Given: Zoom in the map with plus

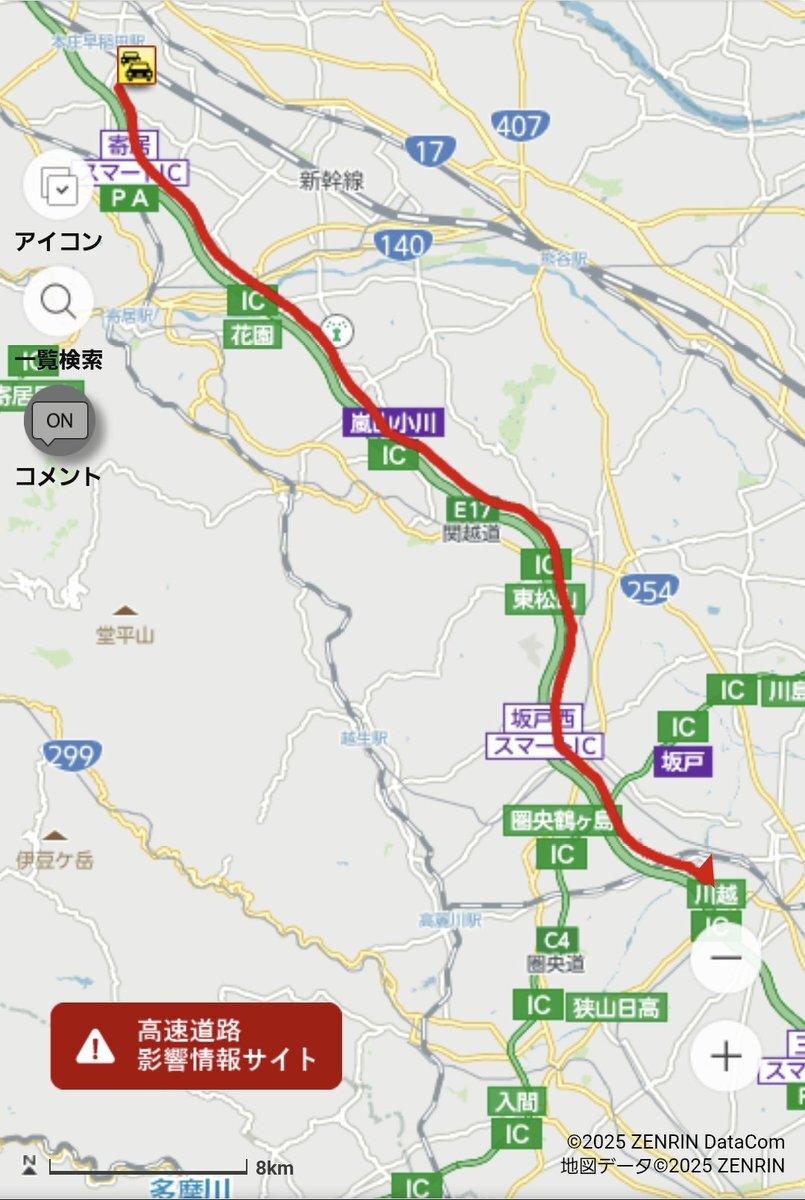Looking at the screenshot, I should [726, 1056].
